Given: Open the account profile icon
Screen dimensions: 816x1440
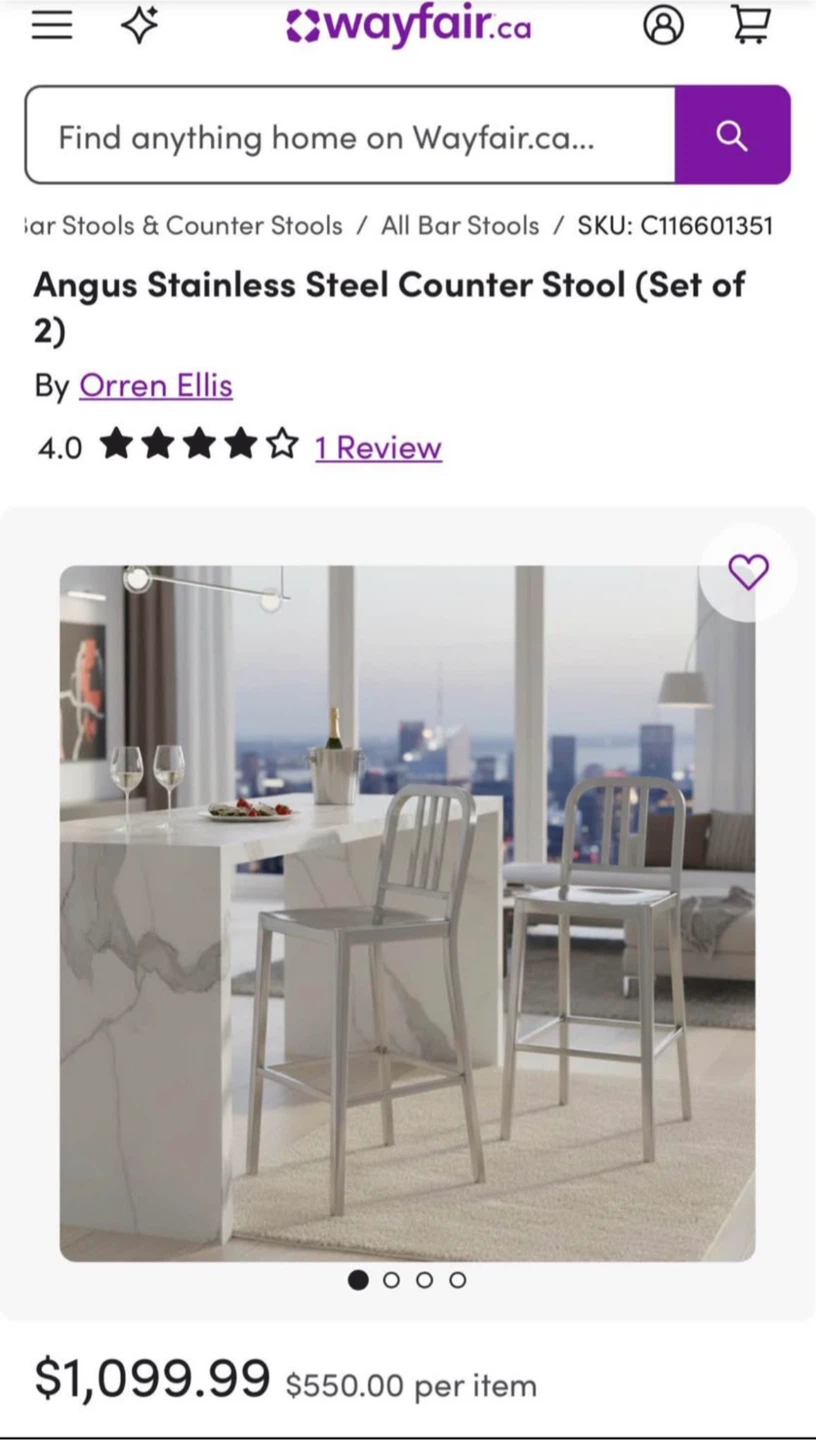Looking at the screenshot, I should 663,25.
